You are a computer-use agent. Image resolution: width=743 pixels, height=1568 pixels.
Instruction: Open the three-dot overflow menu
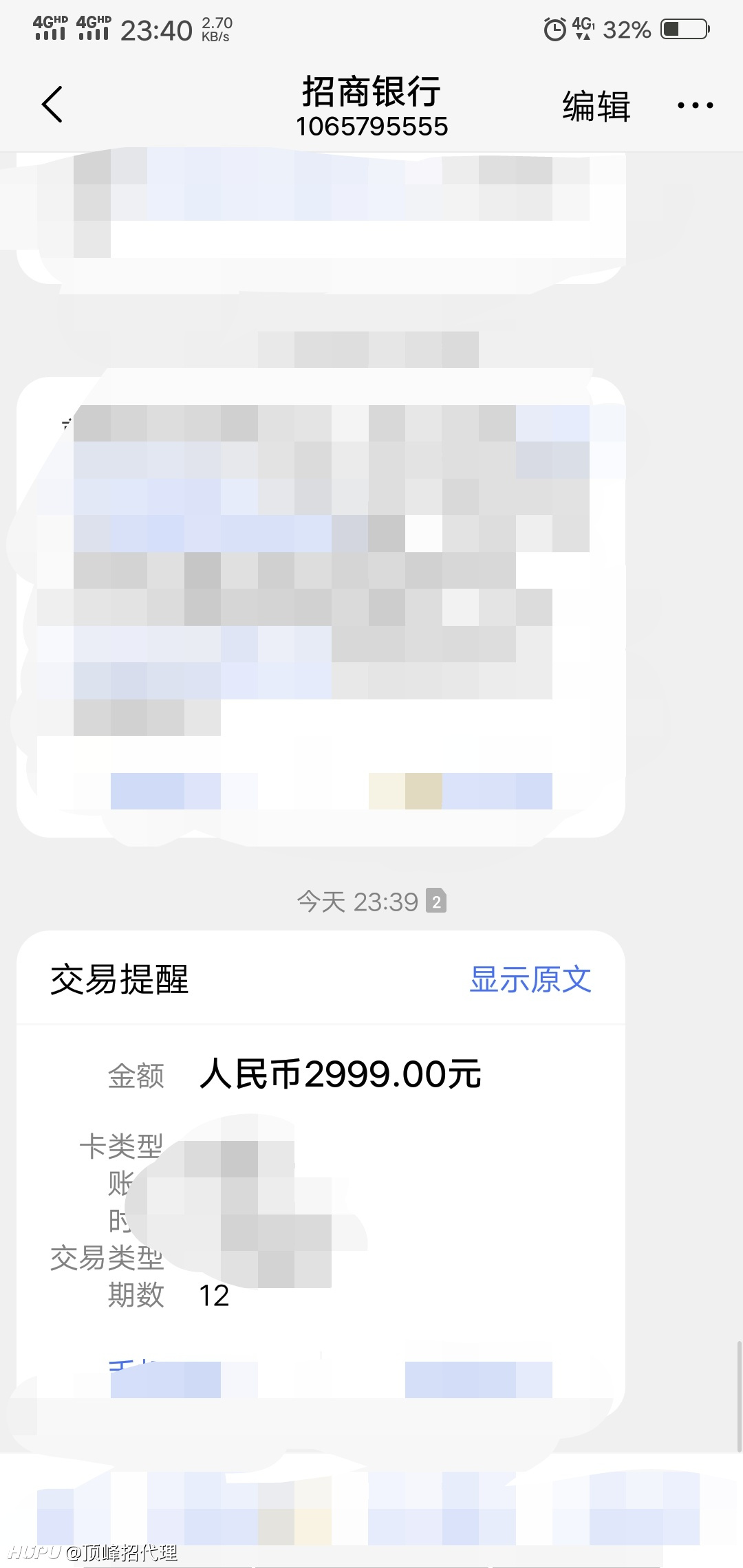(x=695, y=105)
